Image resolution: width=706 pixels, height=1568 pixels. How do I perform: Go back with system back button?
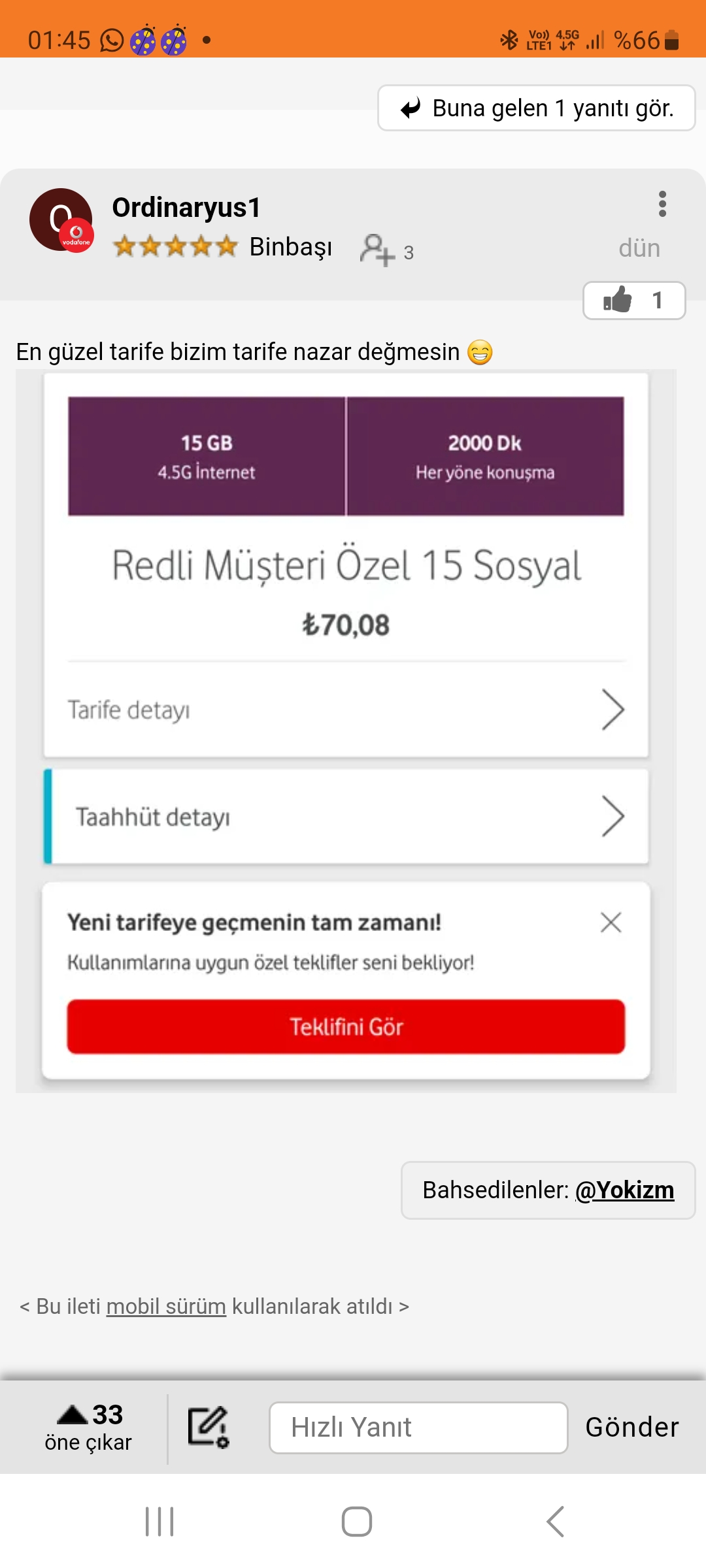point(555,1522)
